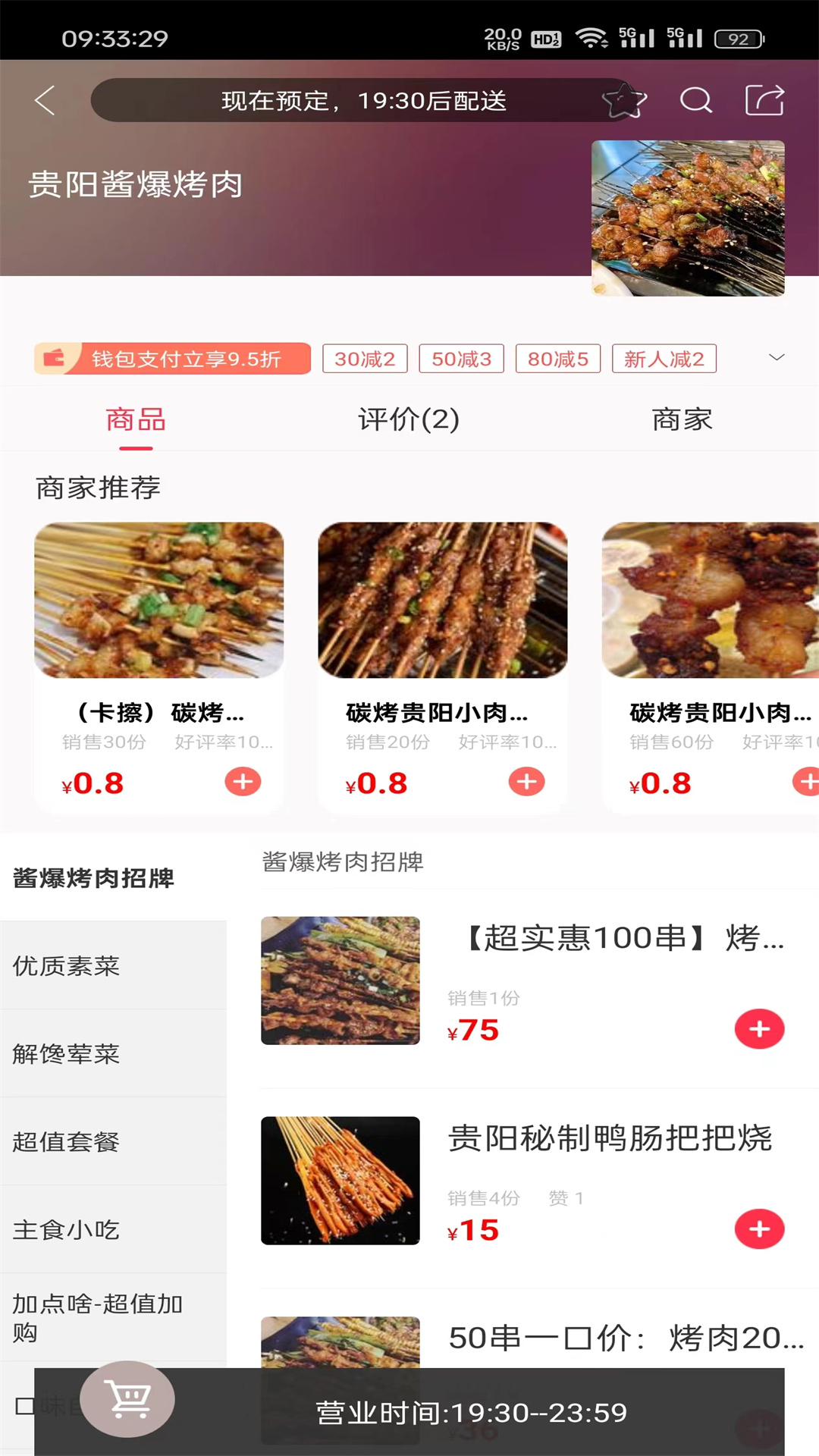This screenshot has height=1456, width=819.
Task: Switch to the 评价(2) tab
Action: coord(409,419)
